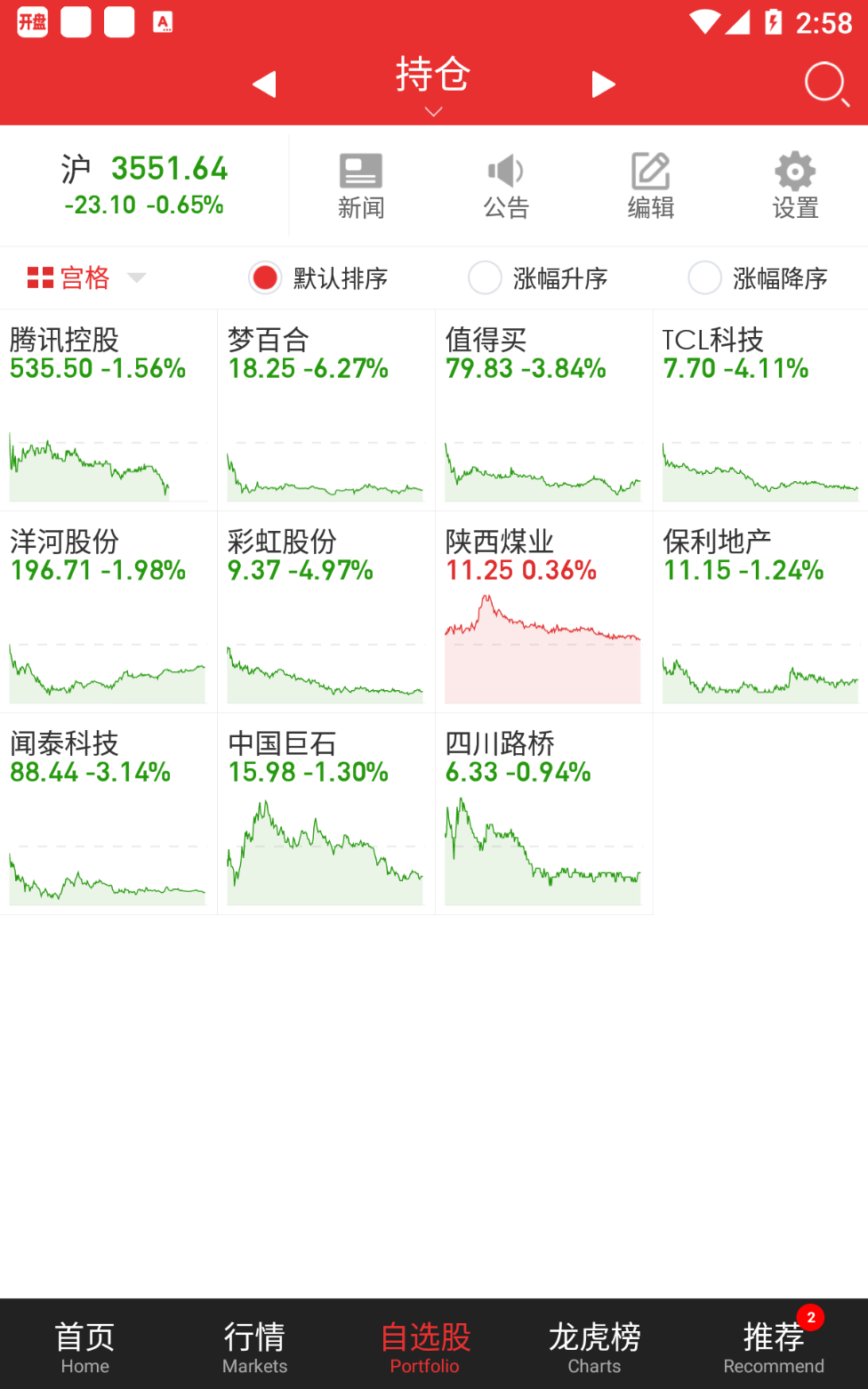Open 新闻 news section
Image resolution: width=868 pixels, height=1389 pixels.
click(x=361, y=187)
